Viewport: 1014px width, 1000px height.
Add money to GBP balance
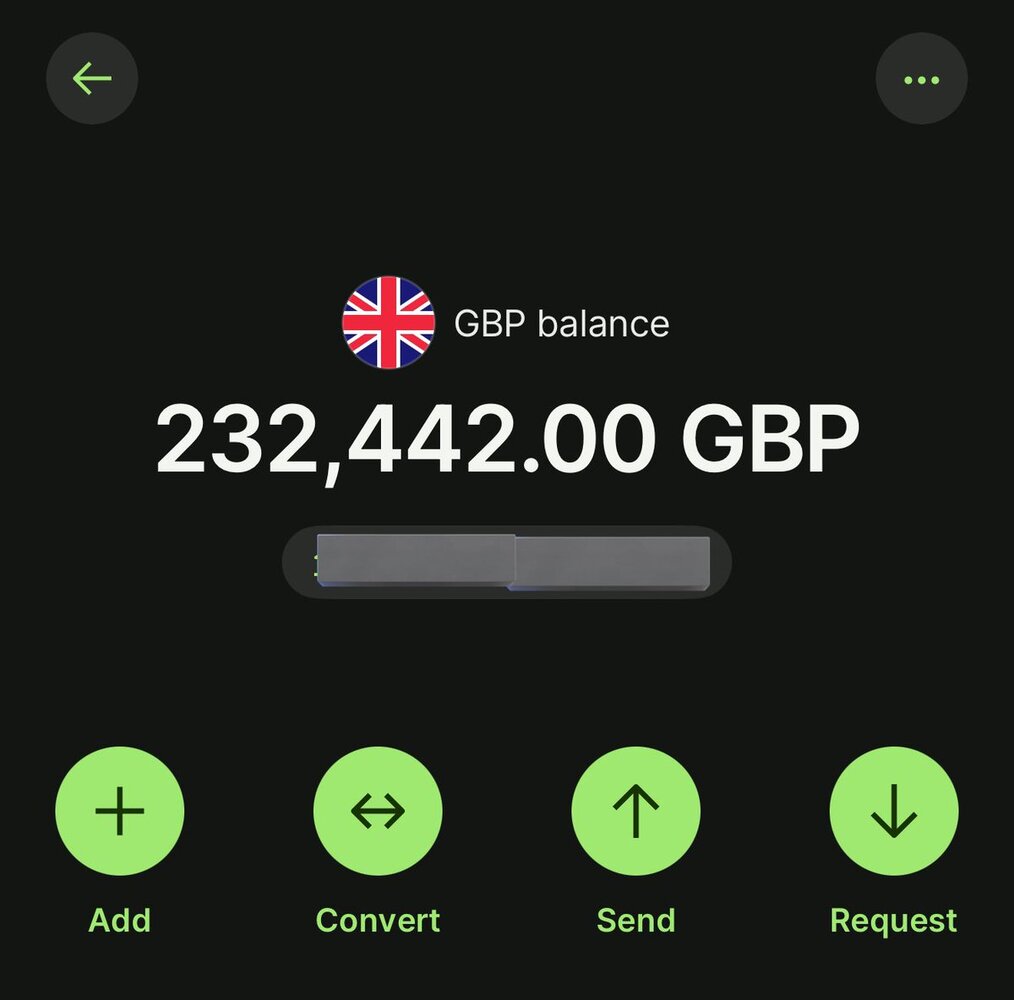point(120,811)
